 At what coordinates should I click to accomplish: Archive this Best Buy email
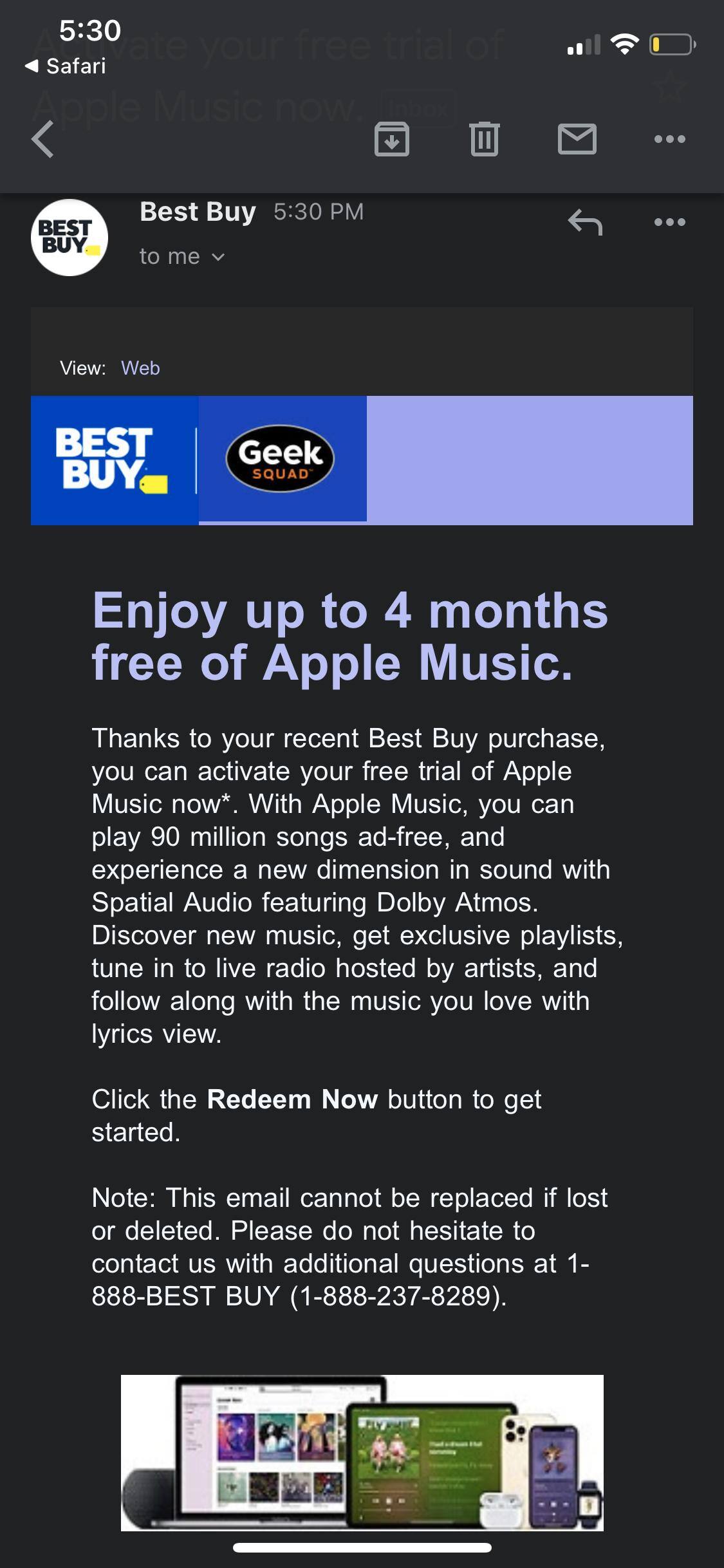[391, 139]
